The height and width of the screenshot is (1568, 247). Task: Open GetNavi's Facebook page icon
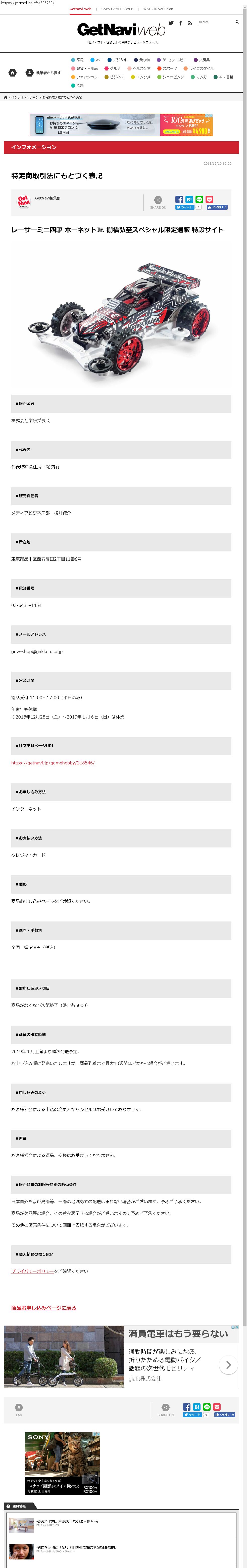180,23
